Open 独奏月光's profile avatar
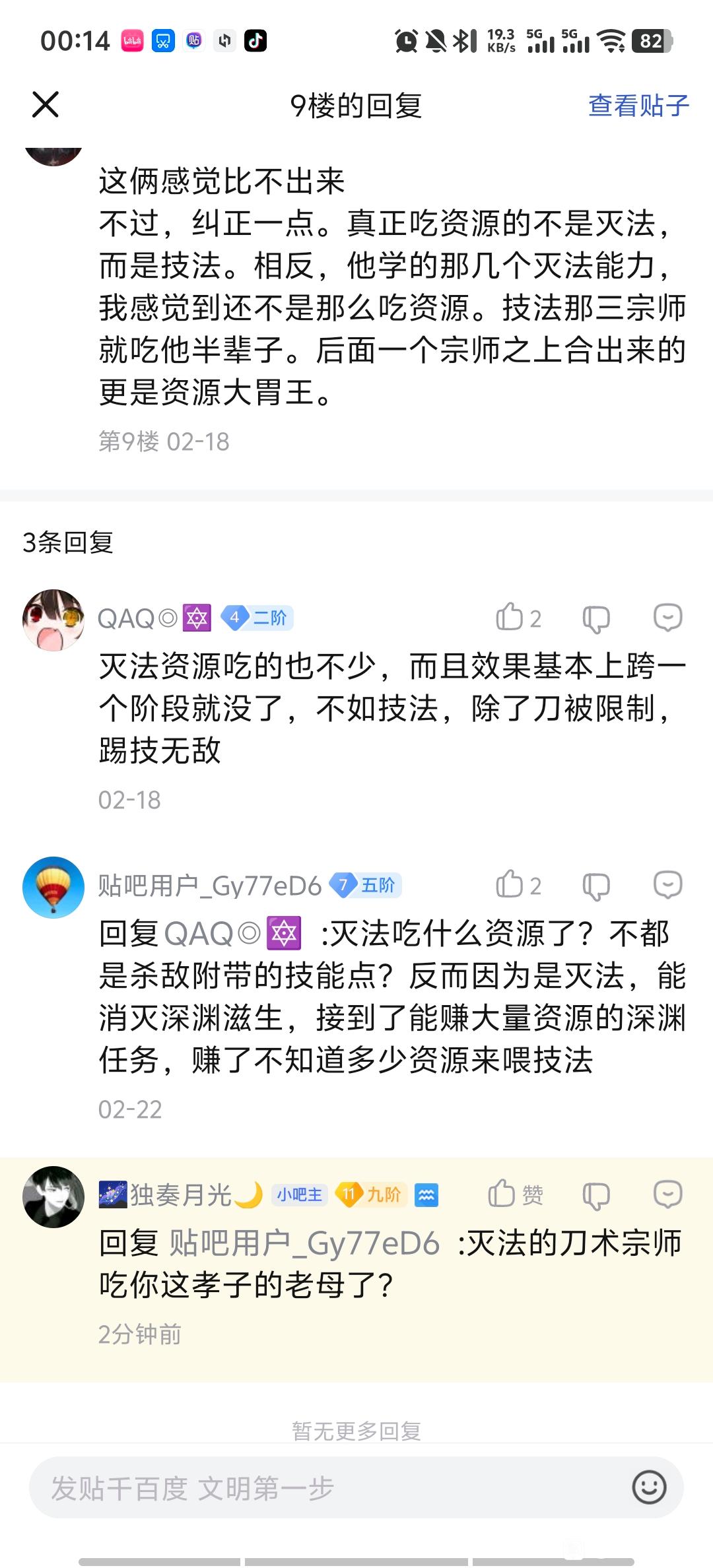 (53, 1196)
